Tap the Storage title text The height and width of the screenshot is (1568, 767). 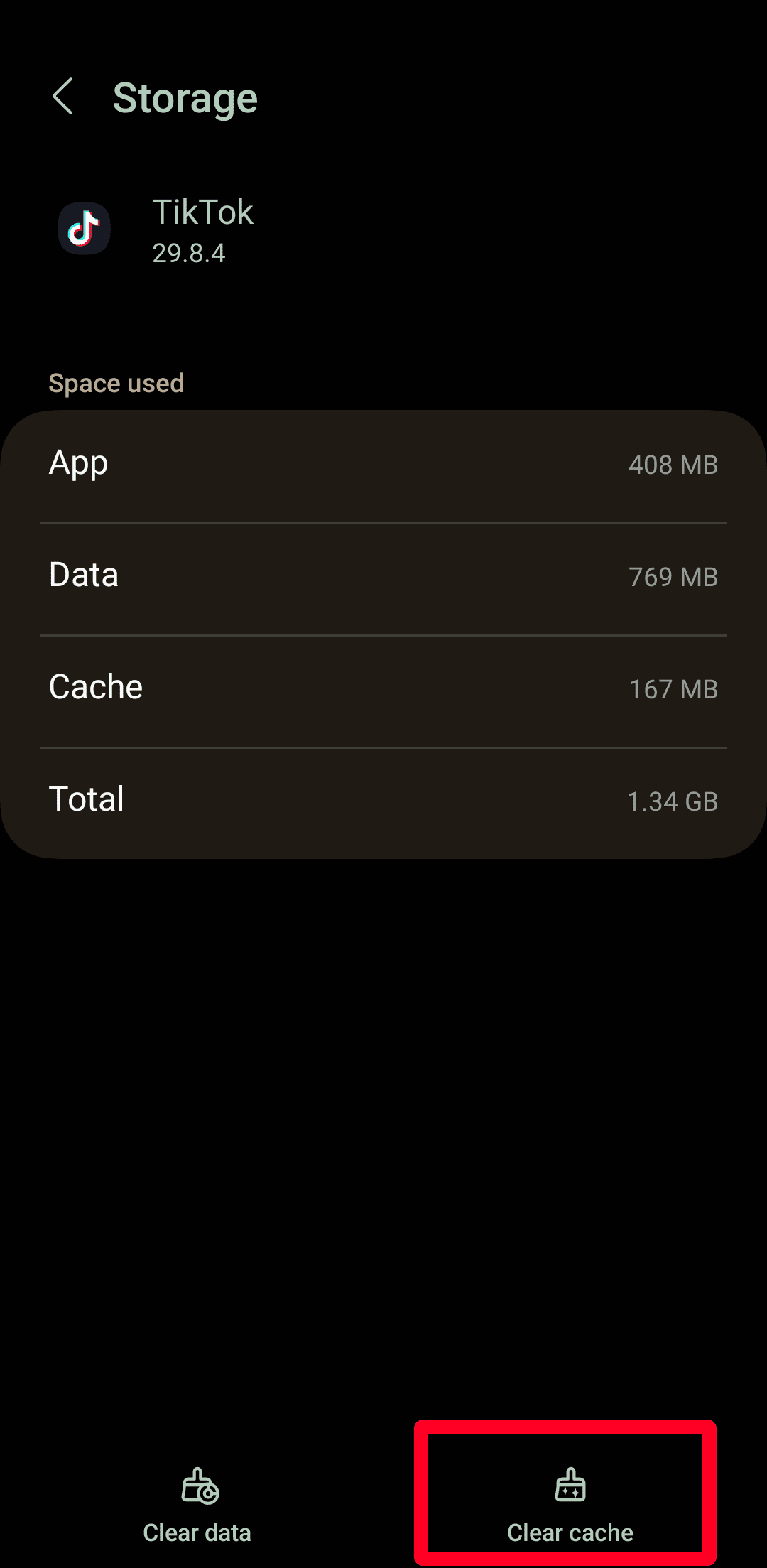point(186,97)
